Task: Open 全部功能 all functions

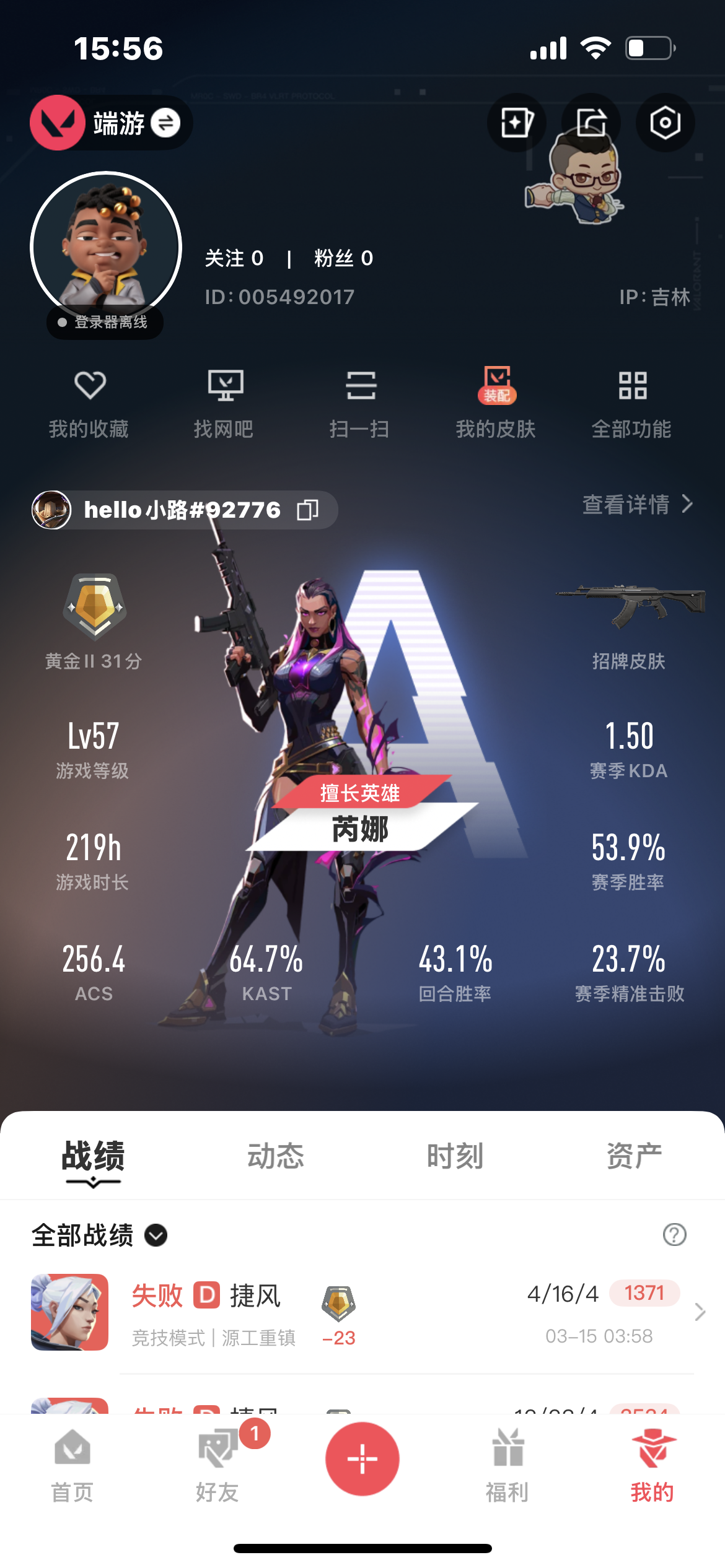Action: [631, 403]
